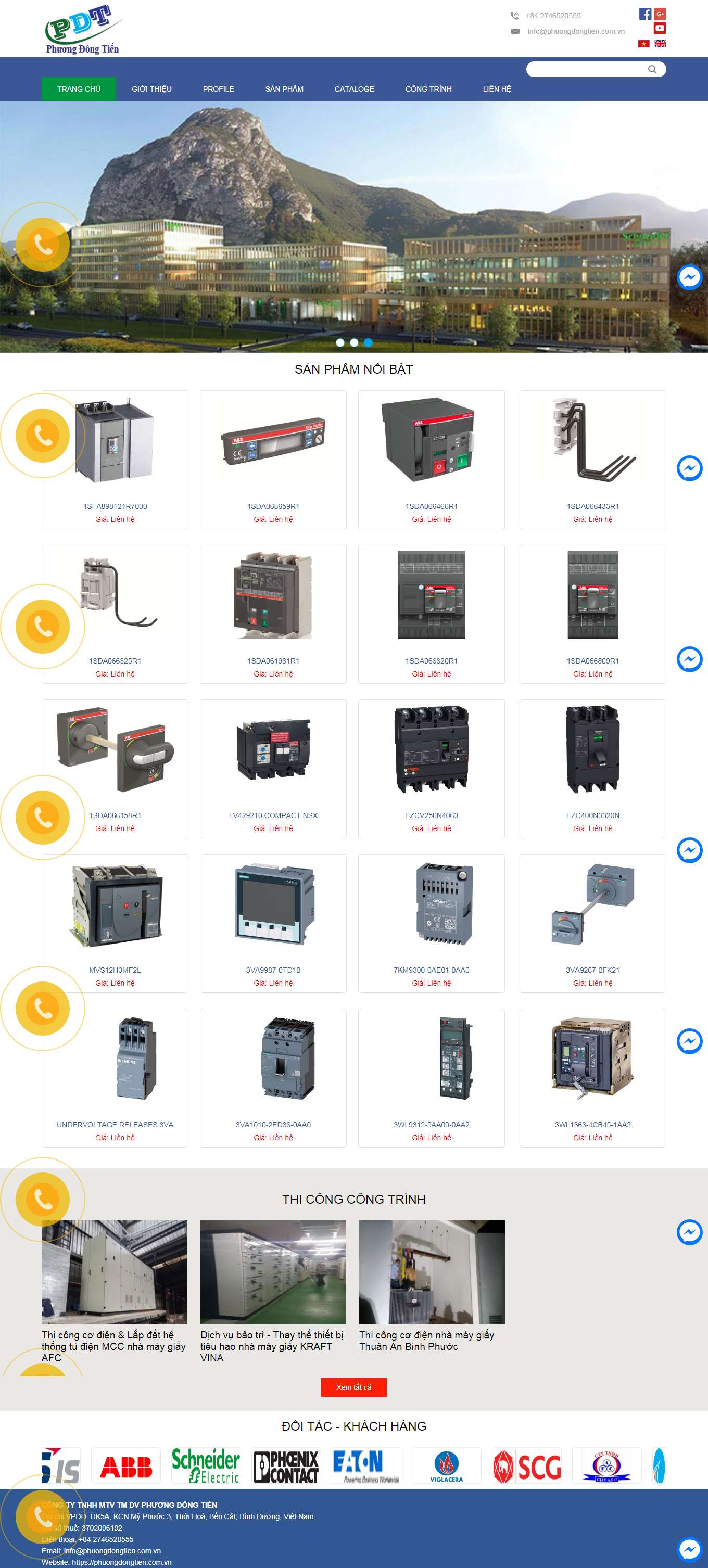Go to Giới Thiệu menu item

[151, 89]
